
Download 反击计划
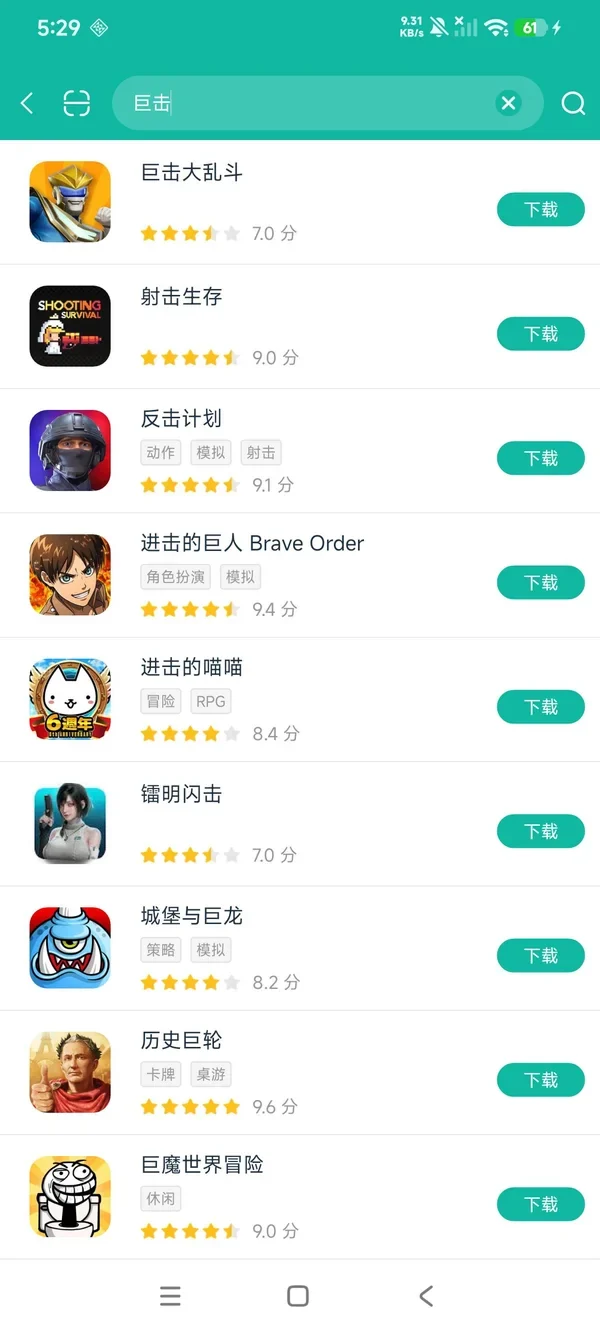click(x=541, y=458)
